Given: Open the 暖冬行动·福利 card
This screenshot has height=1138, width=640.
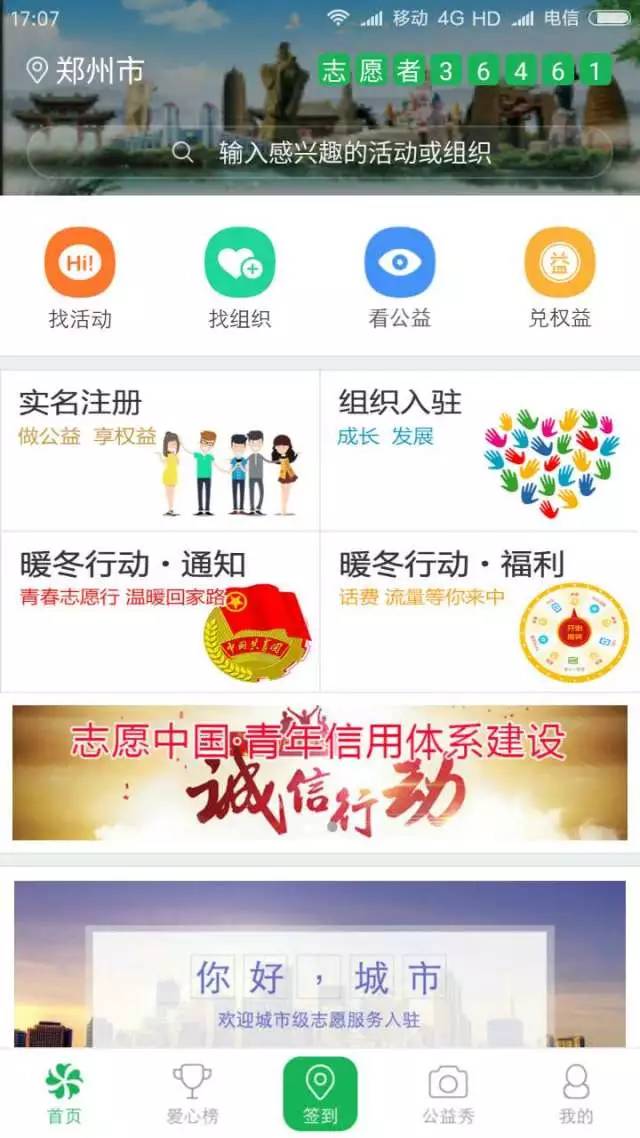Looking at the screenshot, I should pyautogui.click(x=480, y=612).
